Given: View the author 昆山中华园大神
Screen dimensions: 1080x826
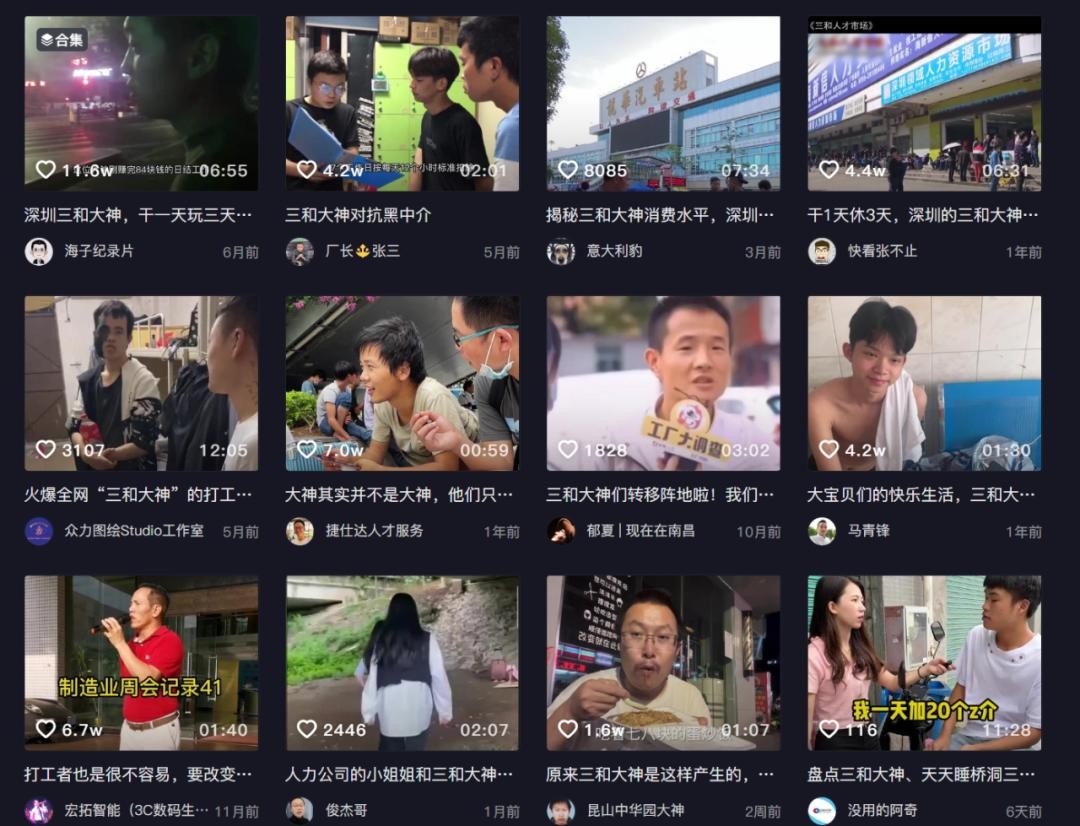Looking at the screenshot, I should point(634,810).
